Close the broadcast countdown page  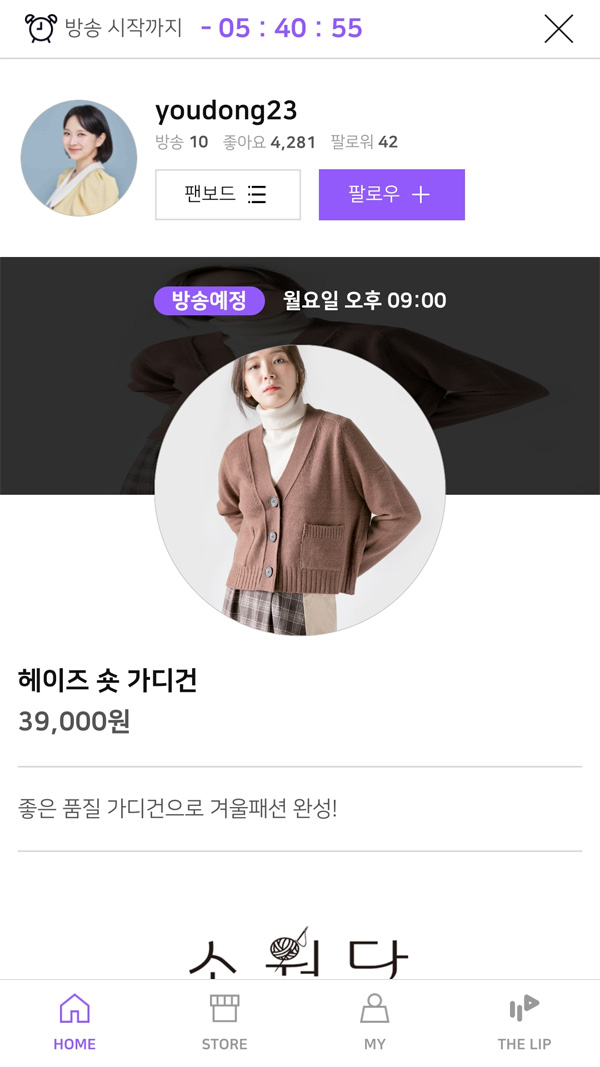pyautogui.click(x=558, y=29)
